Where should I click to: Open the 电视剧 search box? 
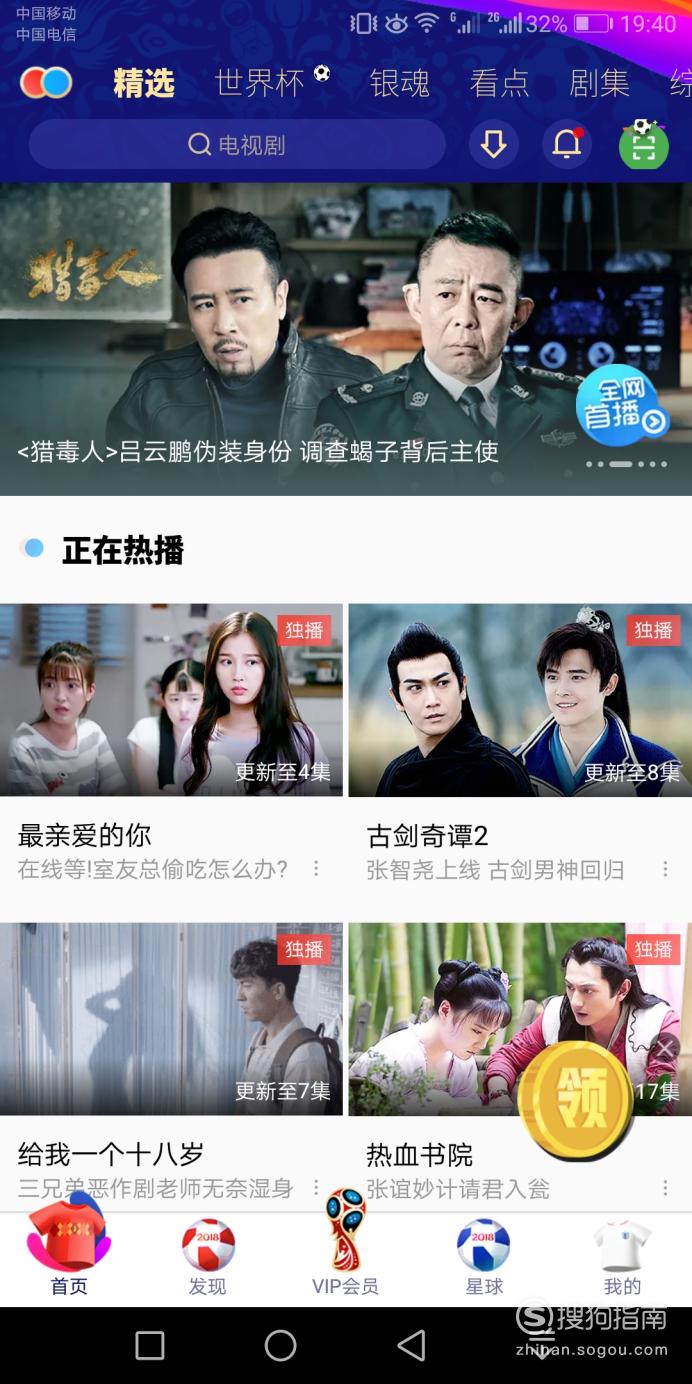tap(237, 145)
